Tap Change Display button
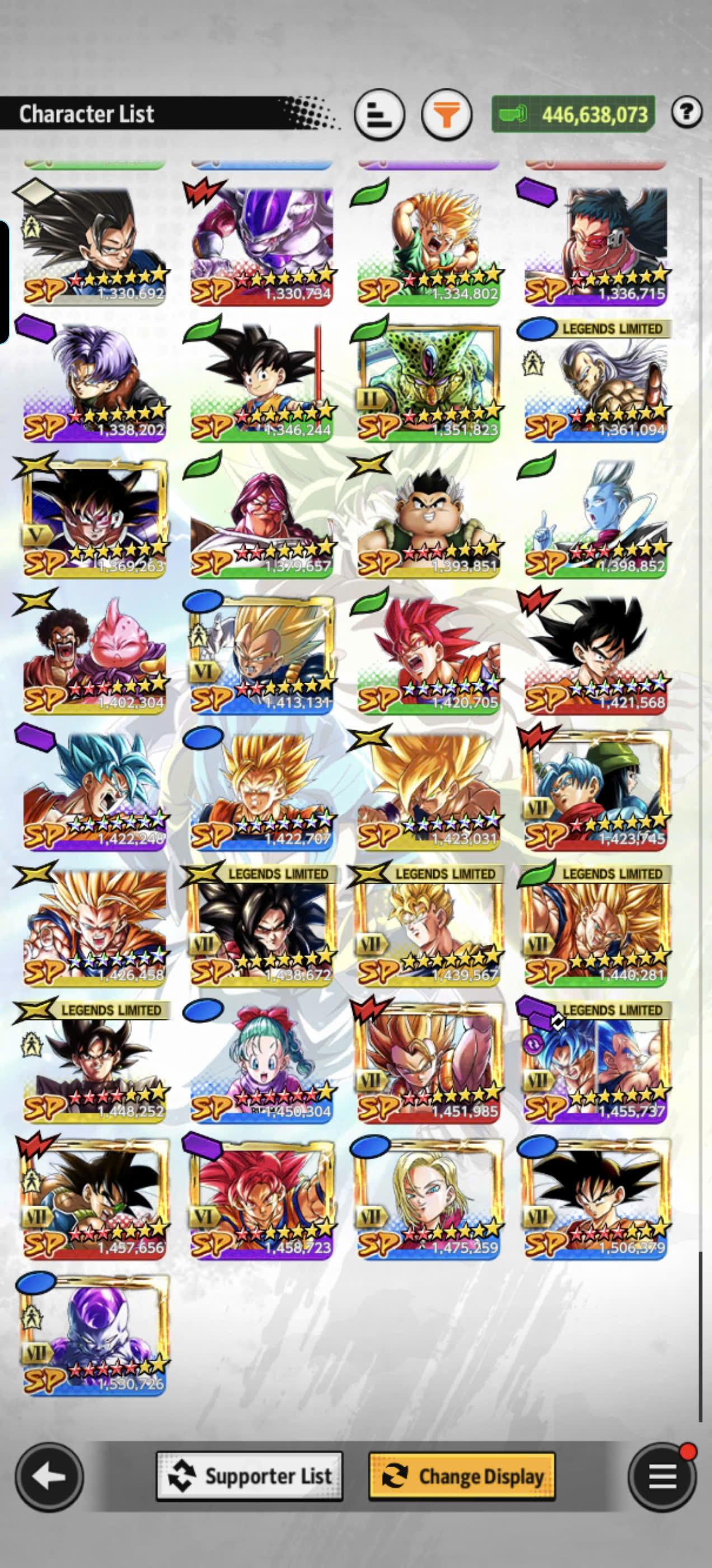The height and width of the screenshot is (1568, 712). point(462,1476)
